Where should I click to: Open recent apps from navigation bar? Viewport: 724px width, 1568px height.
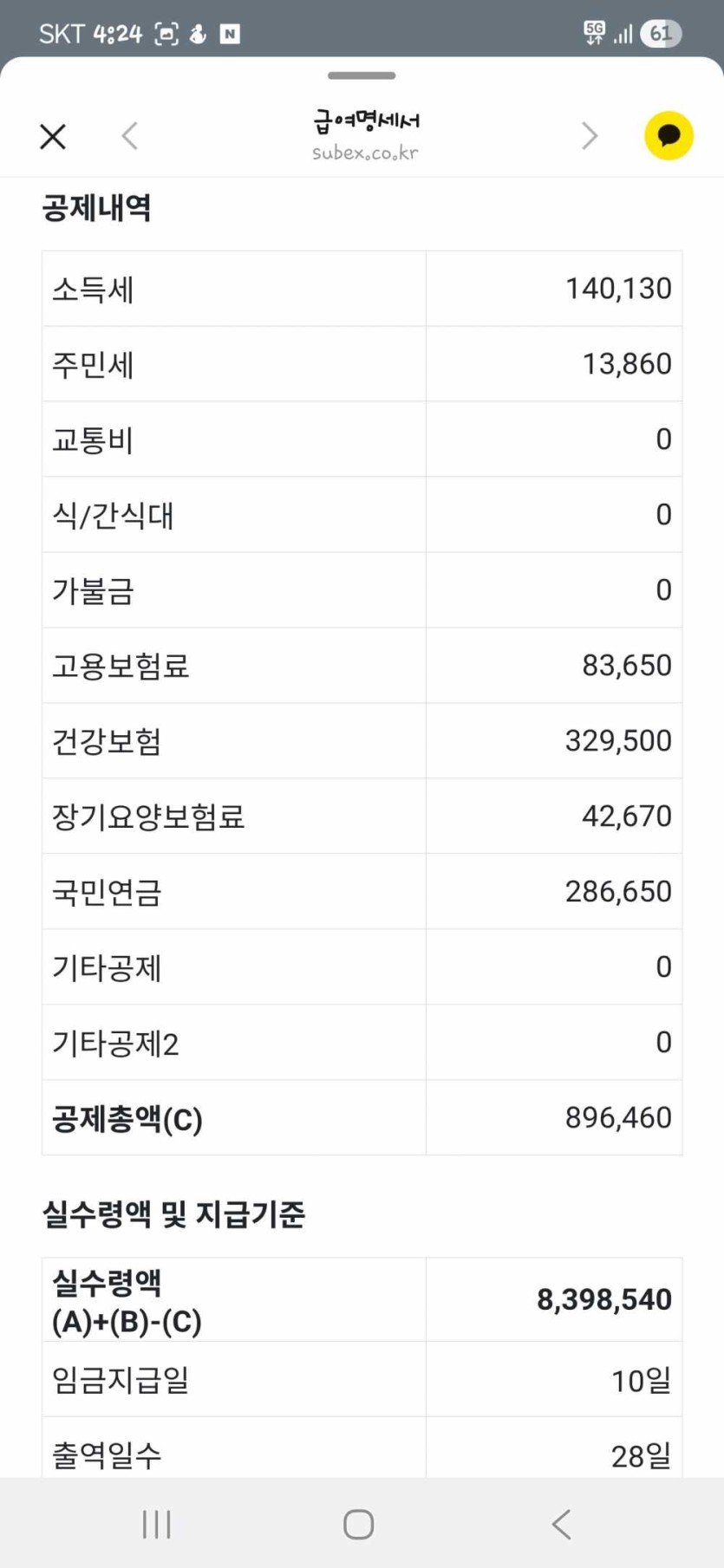pos(157,1524)
